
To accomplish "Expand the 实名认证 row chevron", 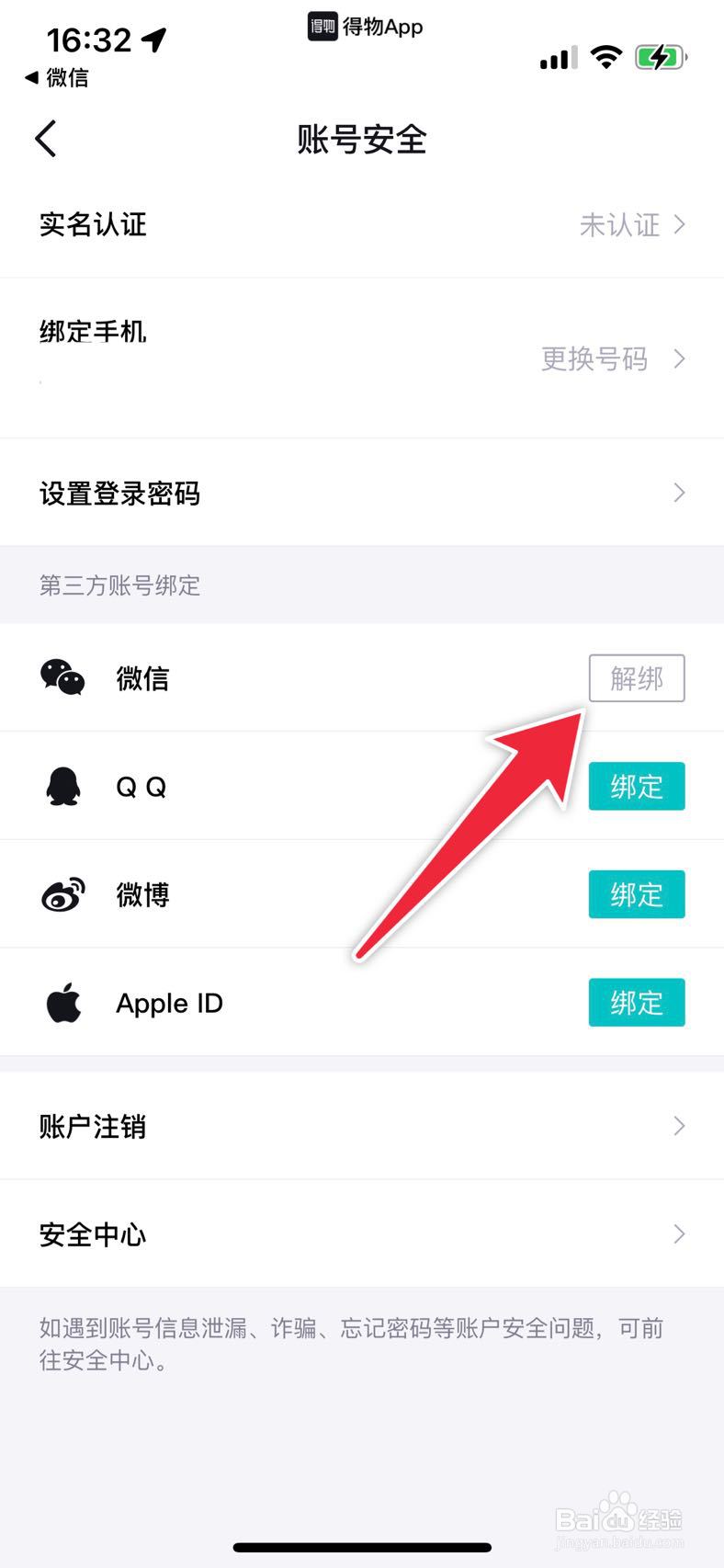I will click(x=679, y=224).
